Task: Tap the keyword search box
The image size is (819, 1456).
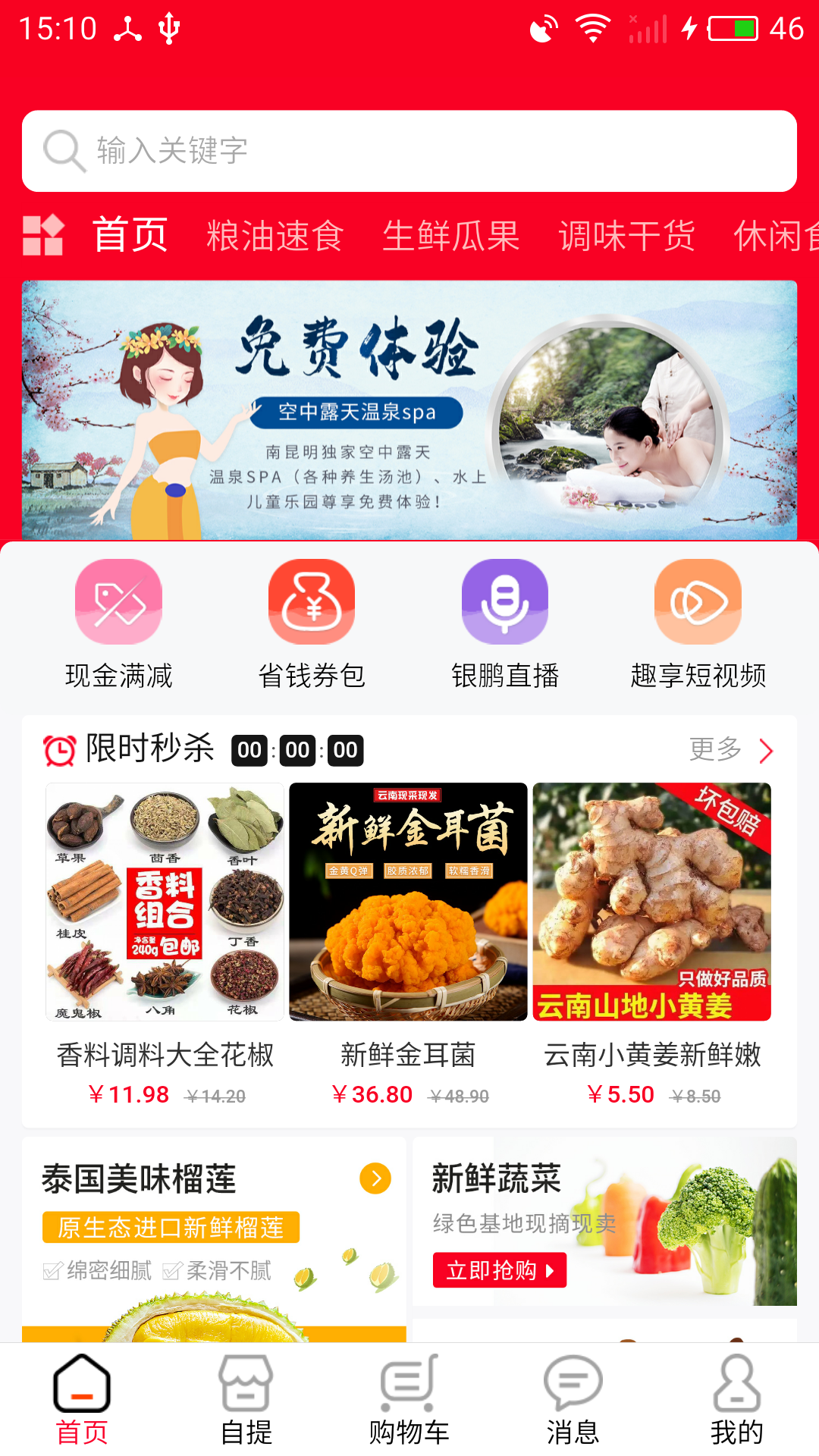Action: [409, 151]
